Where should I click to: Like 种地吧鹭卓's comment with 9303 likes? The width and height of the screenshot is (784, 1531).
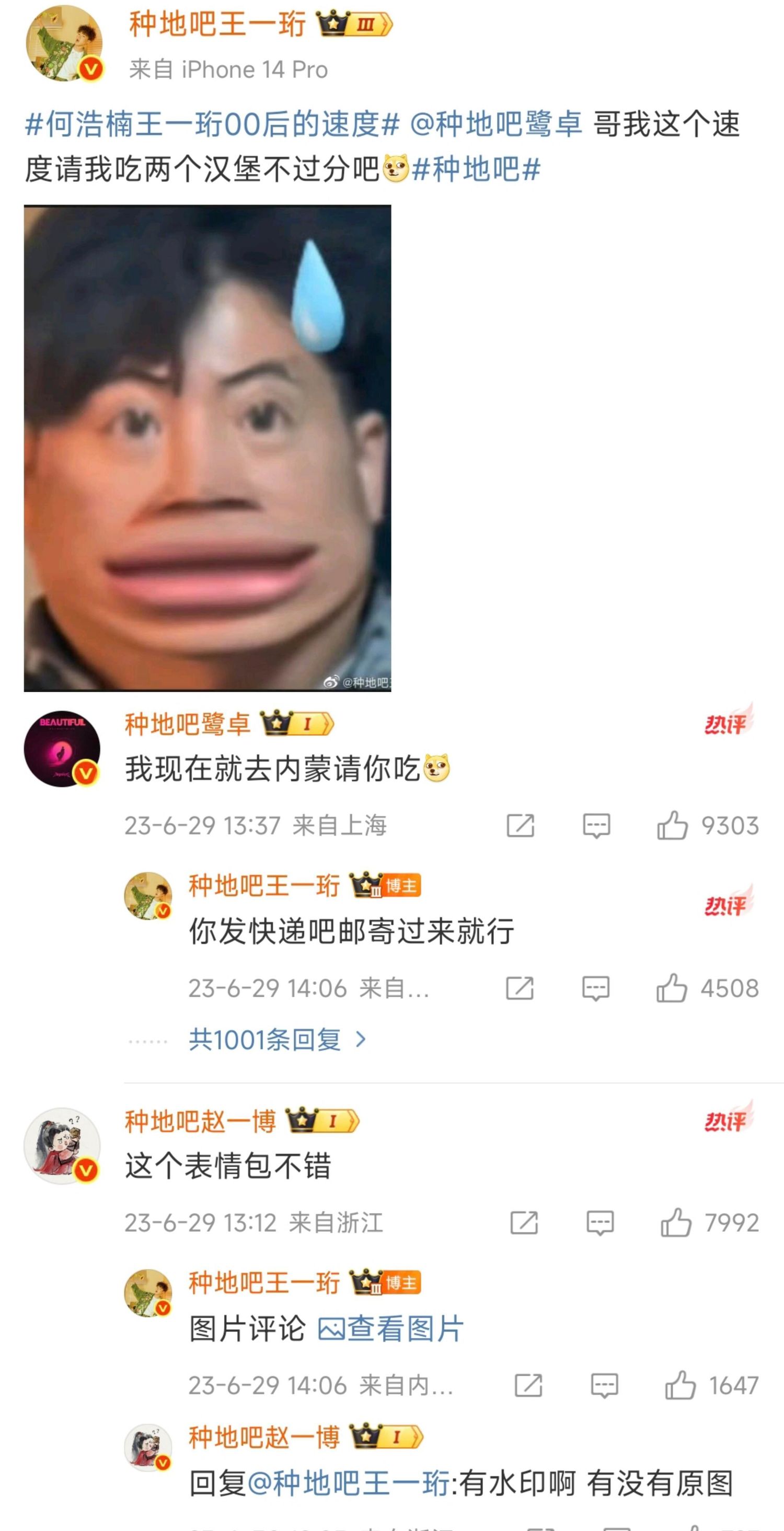click(x=672, y=826)
